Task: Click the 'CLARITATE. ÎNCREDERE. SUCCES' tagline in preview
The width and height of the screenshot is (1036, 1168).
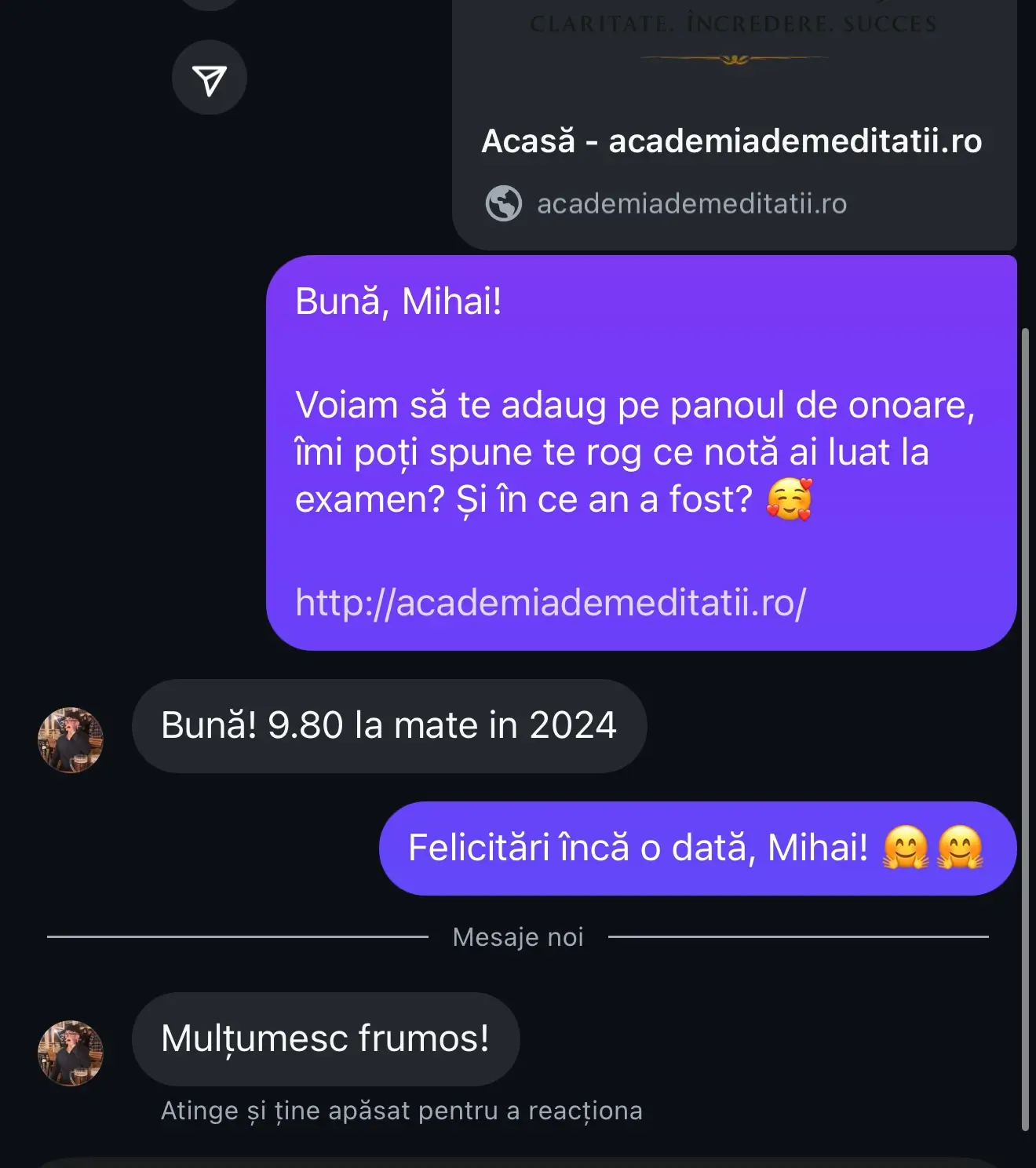Action: click(732, 23)
